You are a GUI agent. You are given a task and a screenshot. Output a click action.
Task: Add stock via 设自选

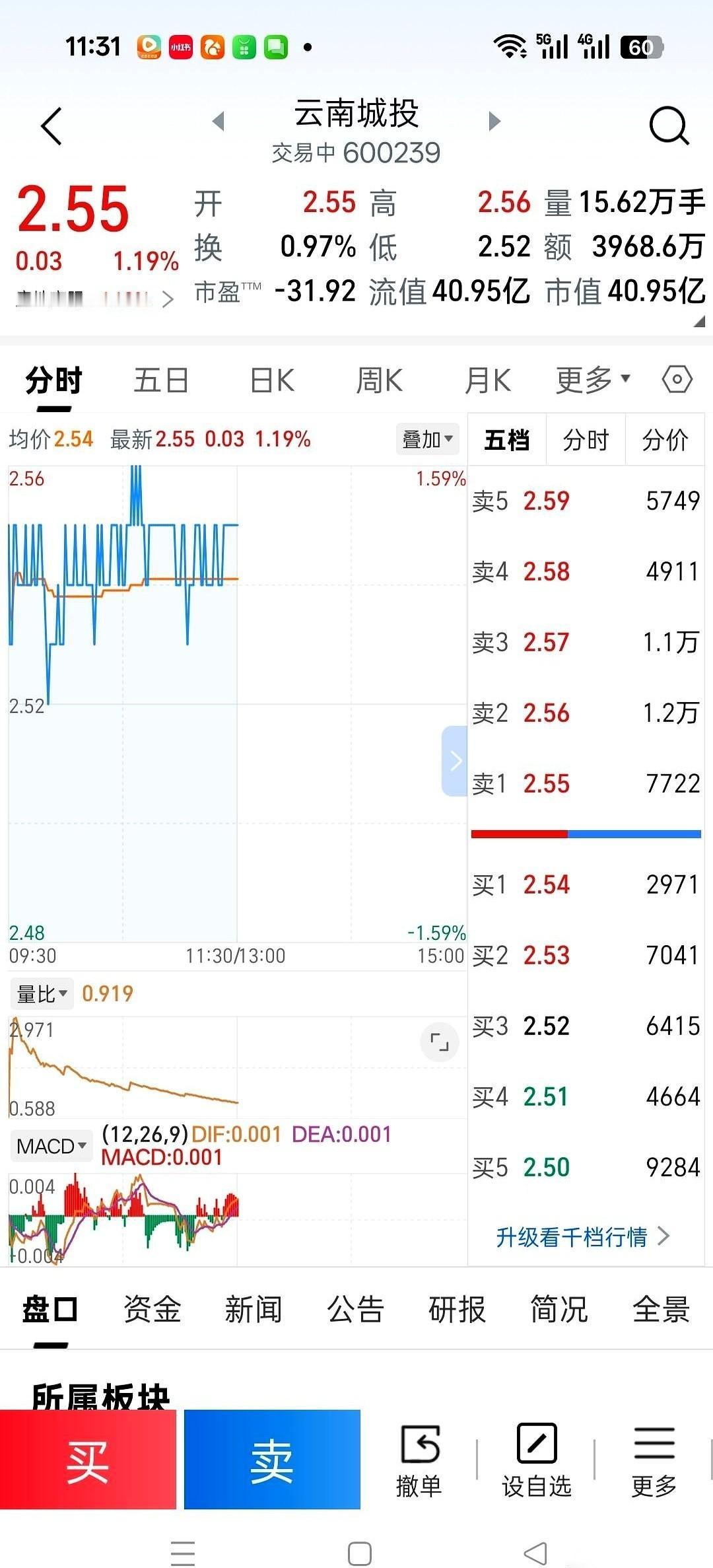click(536, 1462)
